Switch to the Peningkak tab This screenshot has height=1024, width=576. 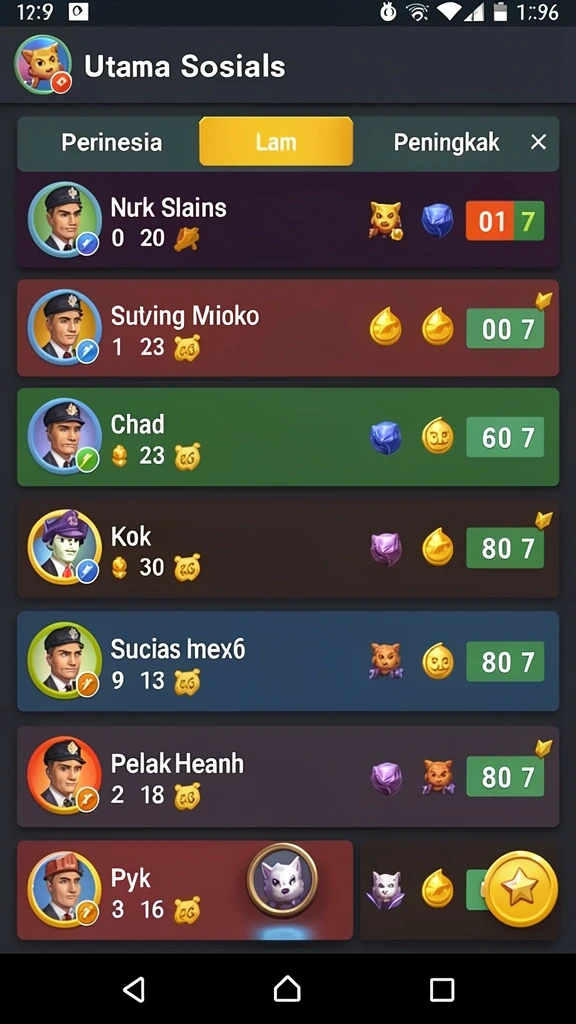pyautogui.click(x=446, y=142)
